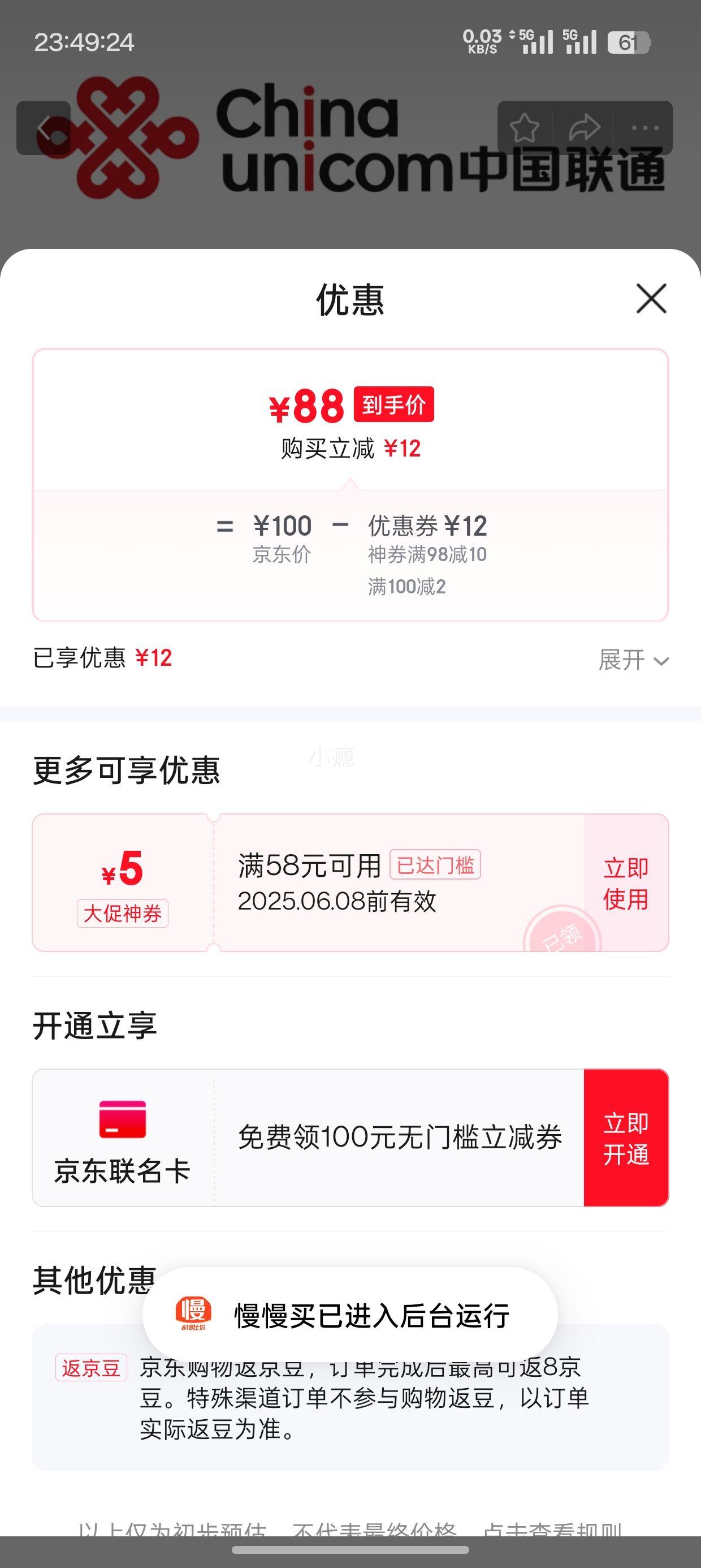Close the 优惠 discount sheet
The image size is (701, 1568).
coord(651,298)
